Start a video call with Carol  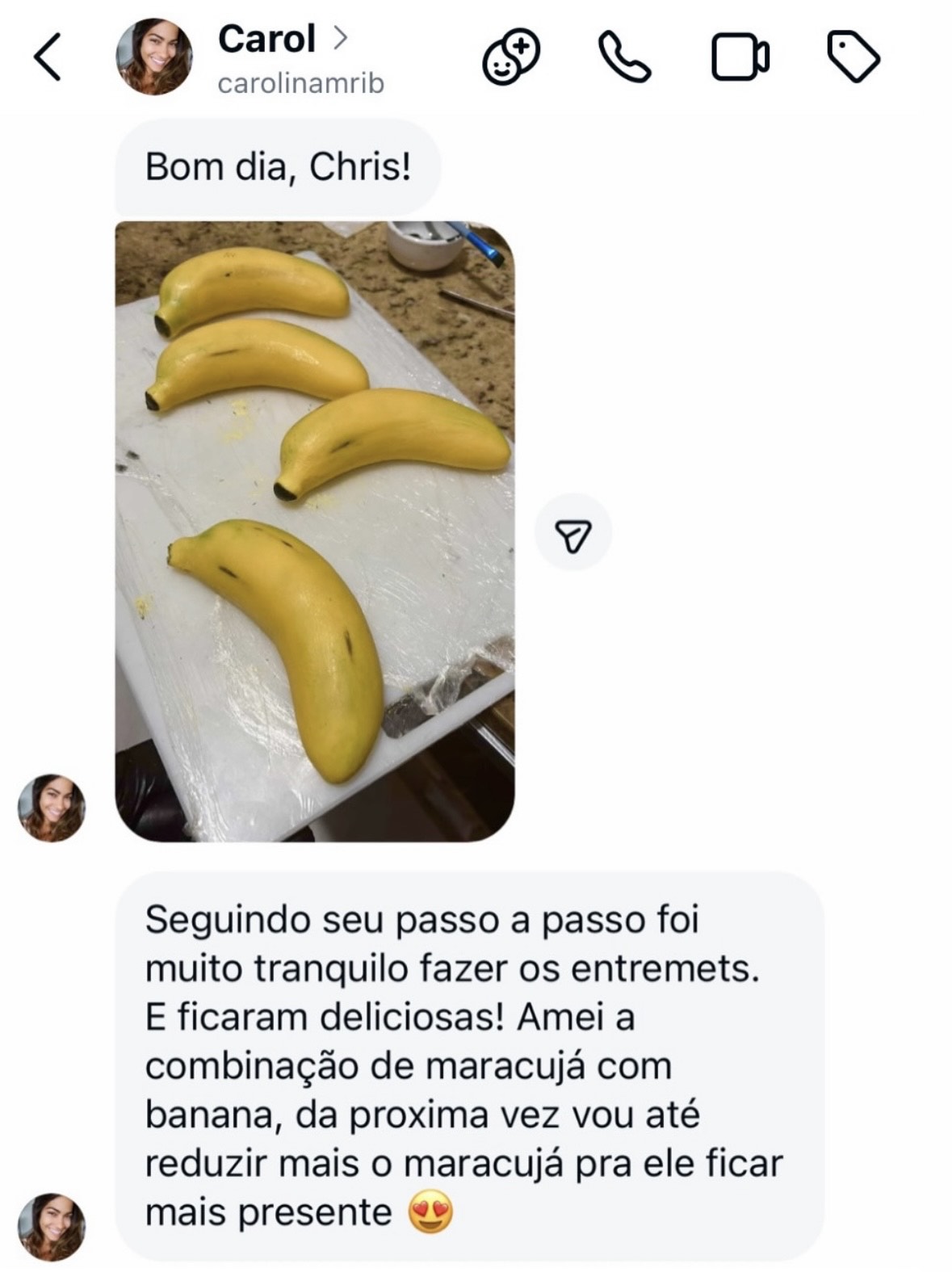(x=740, y=57)
